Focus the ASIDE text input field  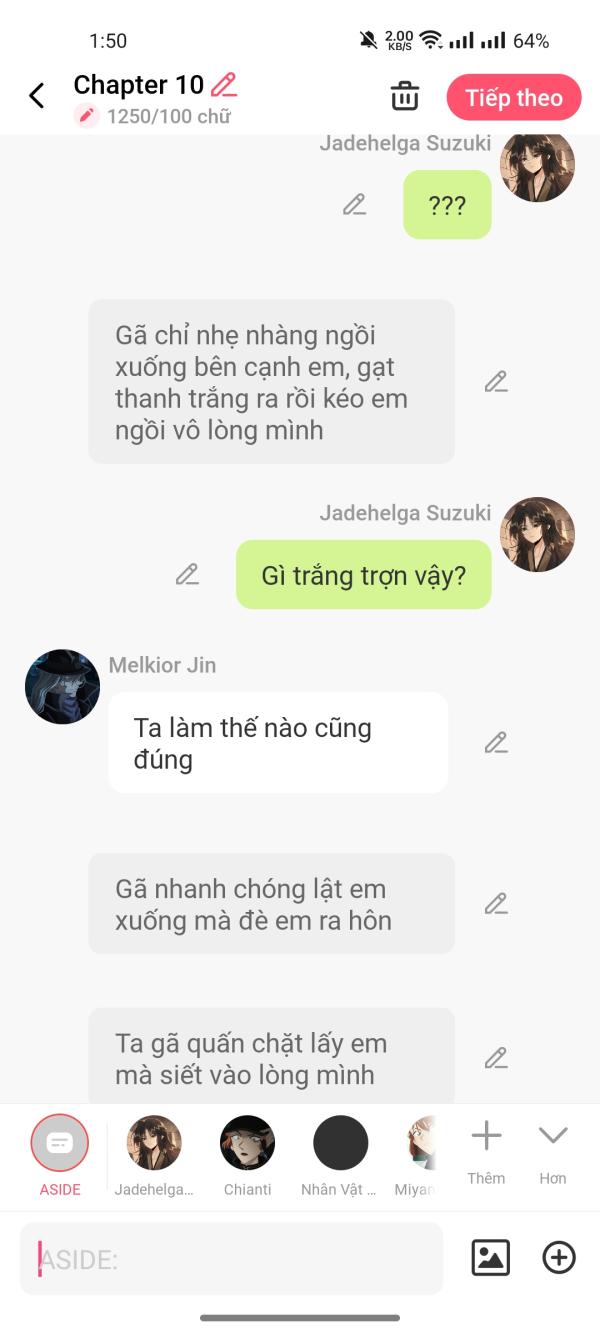(x=230, y=1259)
